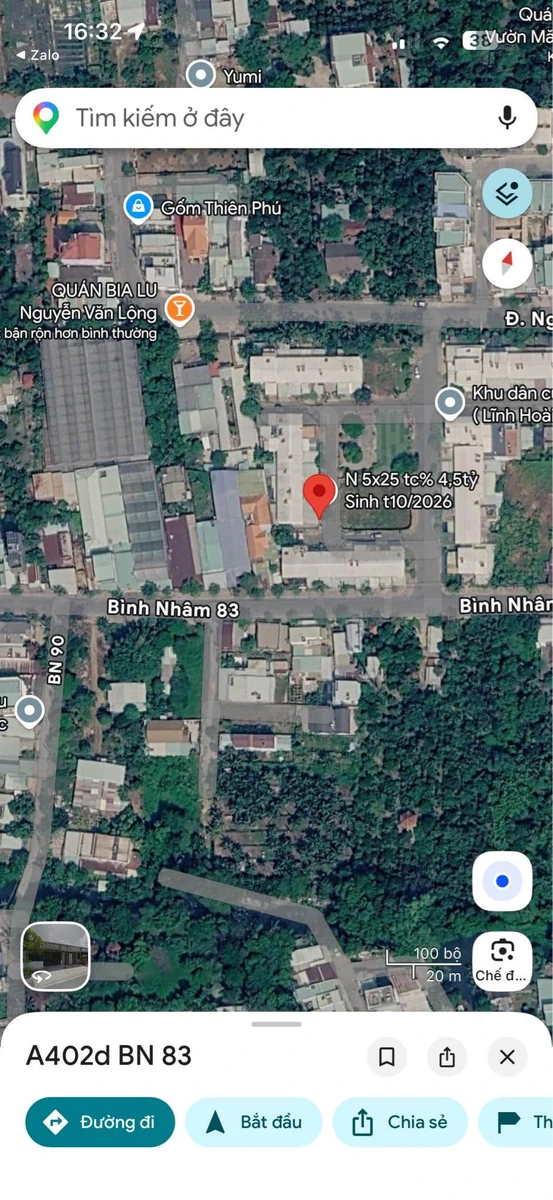The image size is (553, 1200).
Task: Start navigation with "Bắt đầu"
Action: point(254,1122)
